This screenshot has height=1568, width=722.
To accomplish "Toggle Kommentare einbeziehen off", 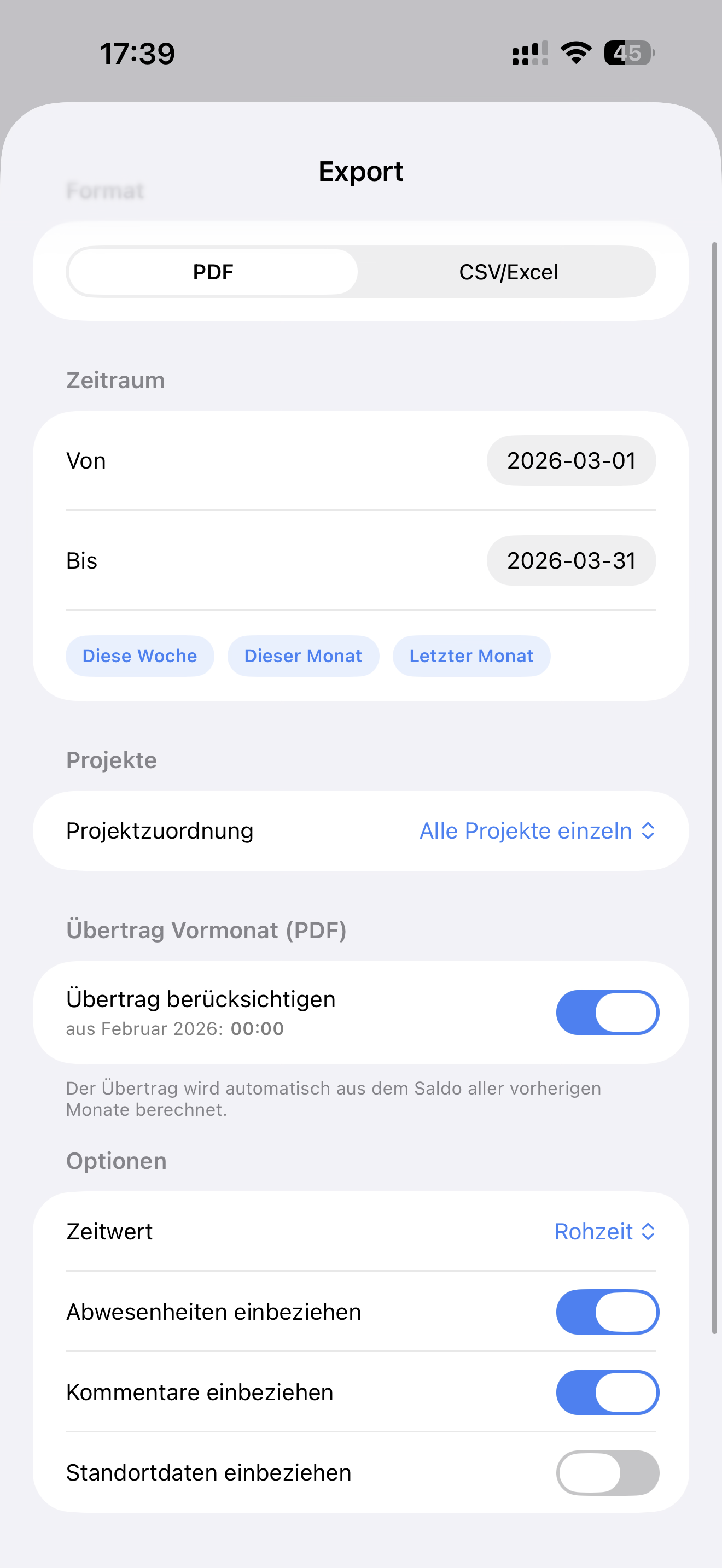I will click(607, 1393).
